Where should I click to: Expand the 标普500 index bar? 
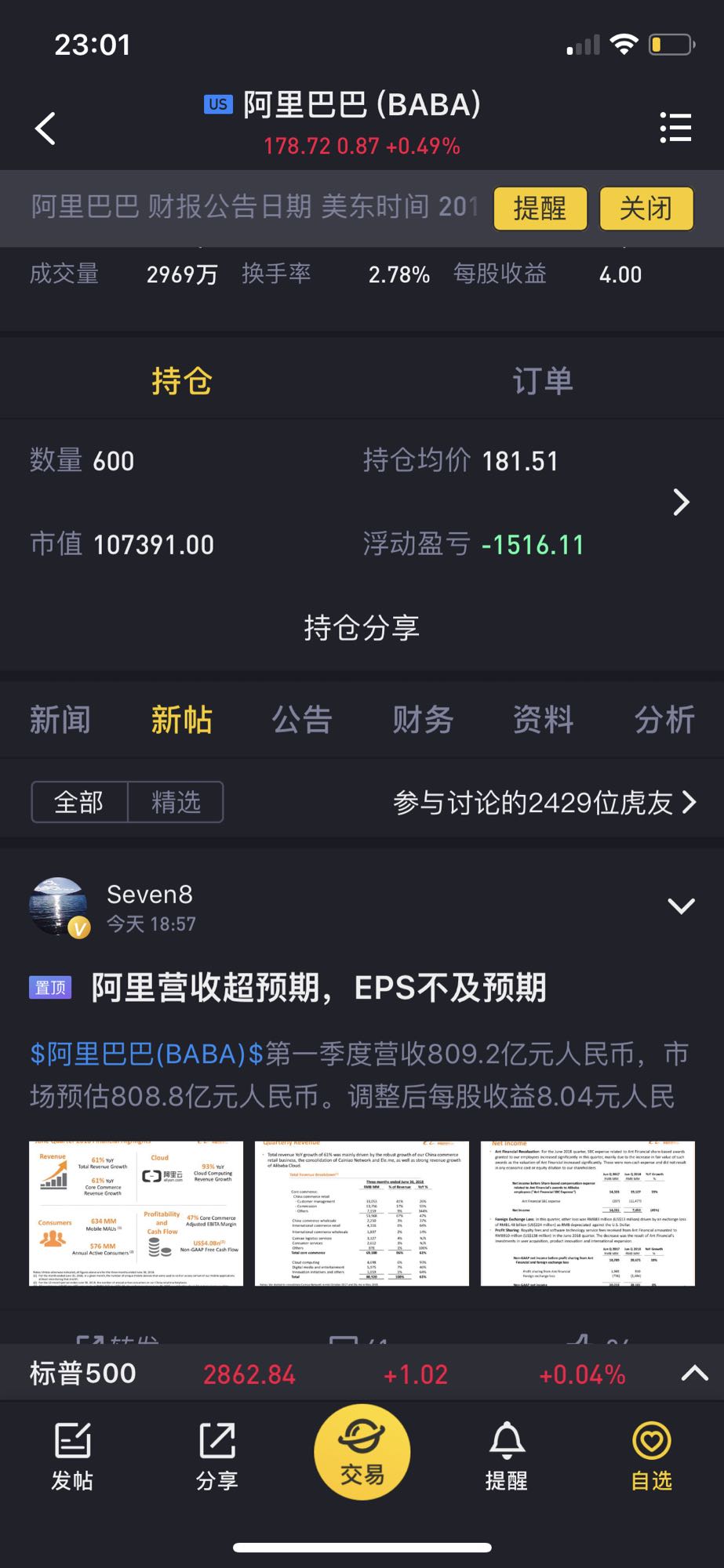694,1374
